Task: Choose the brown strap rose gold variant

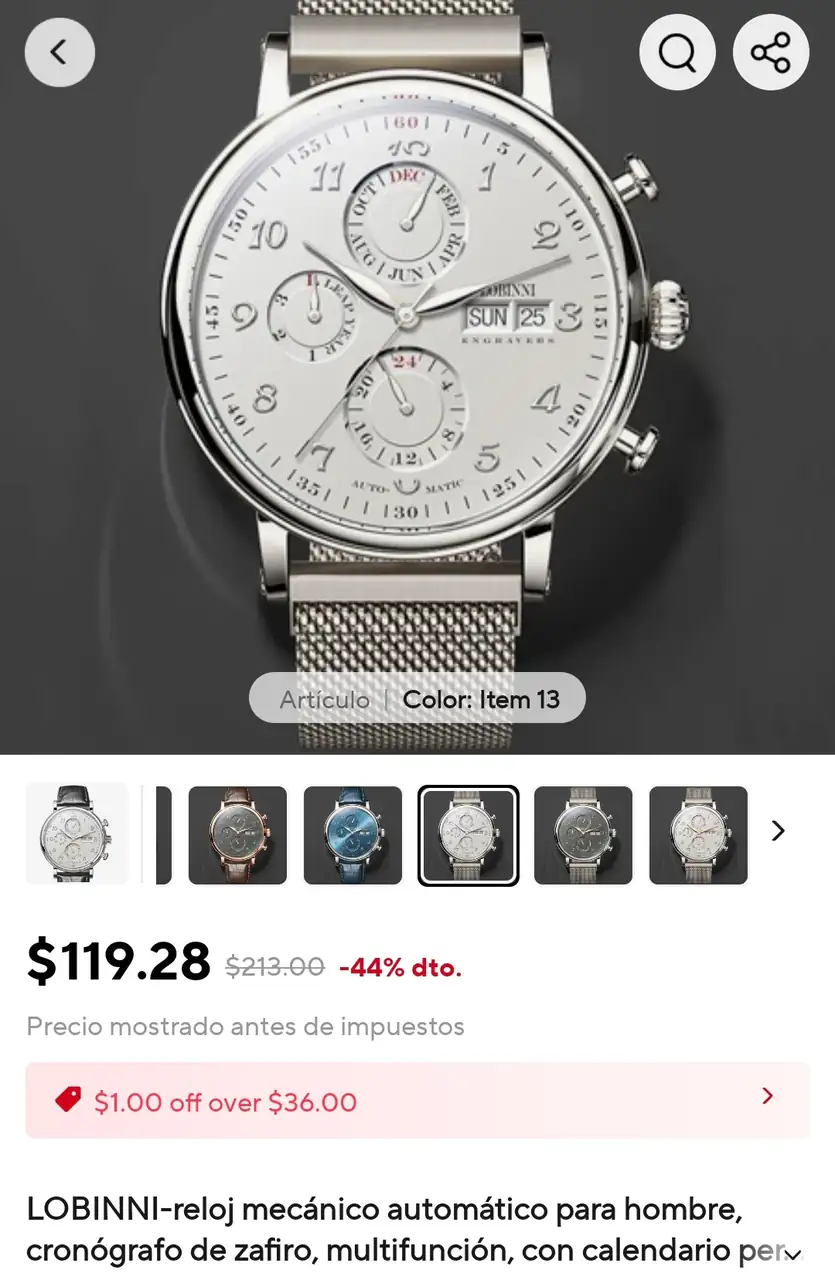Action: click(x=238, y=835)
